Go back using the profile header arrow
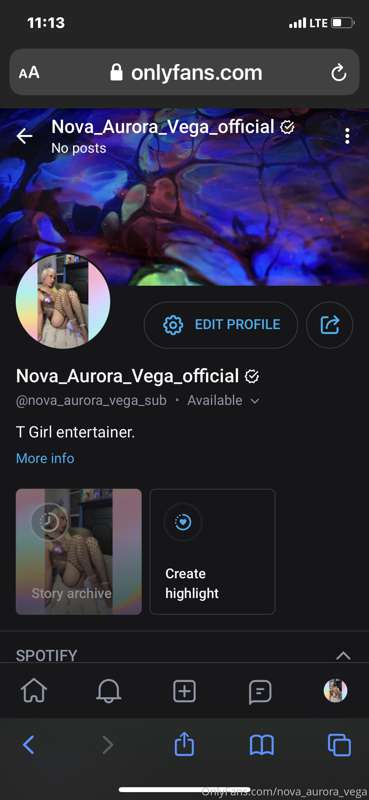 24,136
